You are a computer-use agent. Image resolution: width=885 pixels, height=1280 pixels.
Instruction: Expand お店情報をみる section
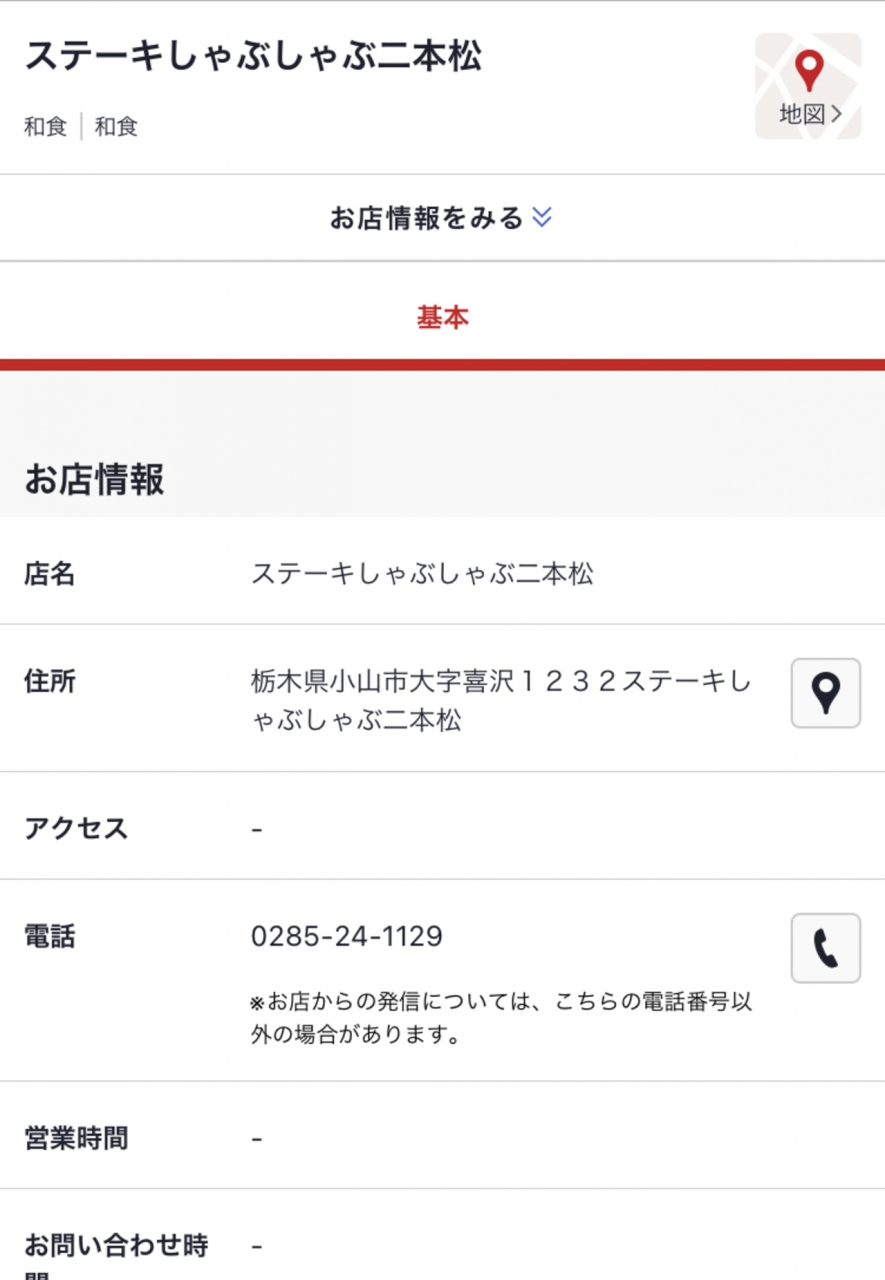coord(441,217)
